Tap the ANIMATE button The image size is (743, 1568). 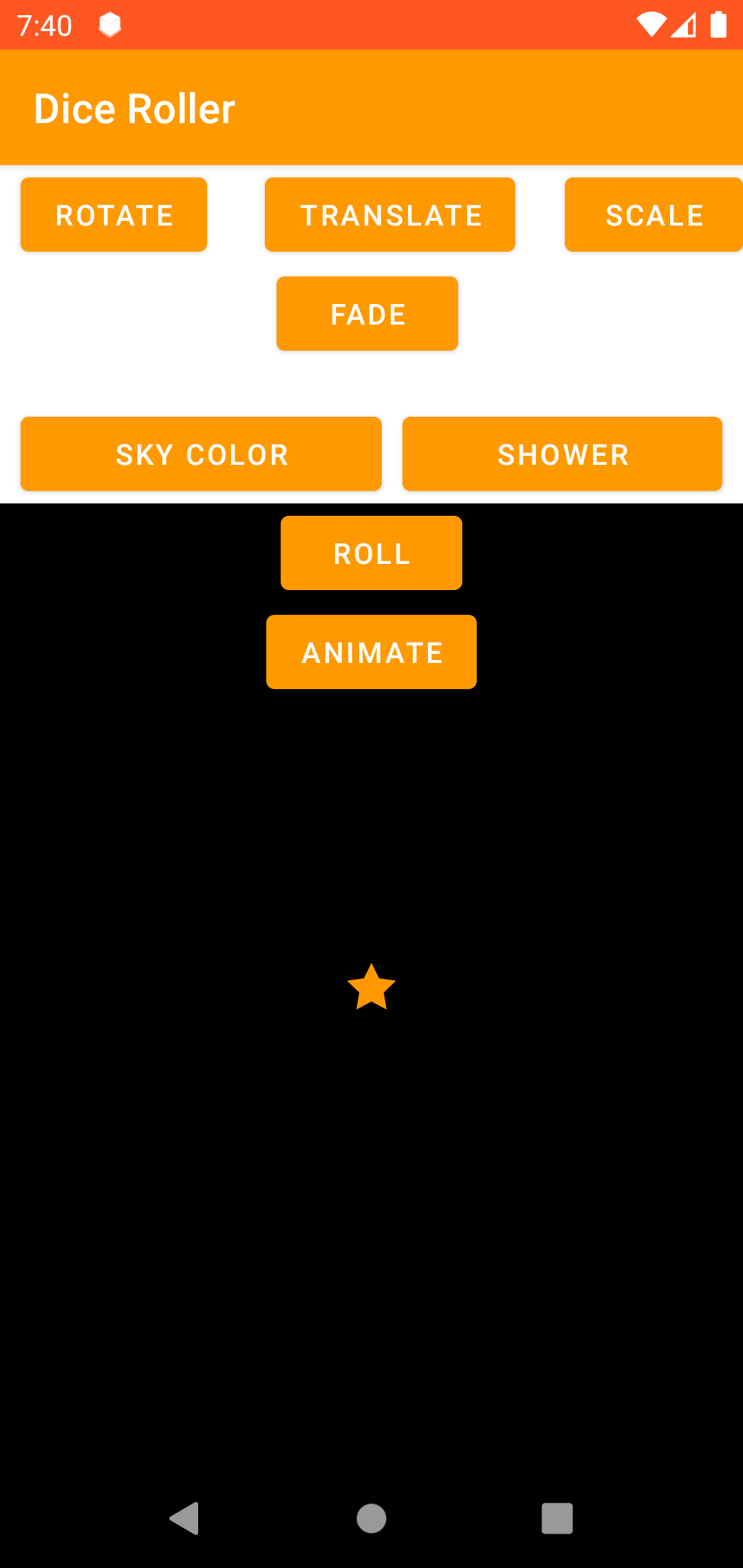371,651
